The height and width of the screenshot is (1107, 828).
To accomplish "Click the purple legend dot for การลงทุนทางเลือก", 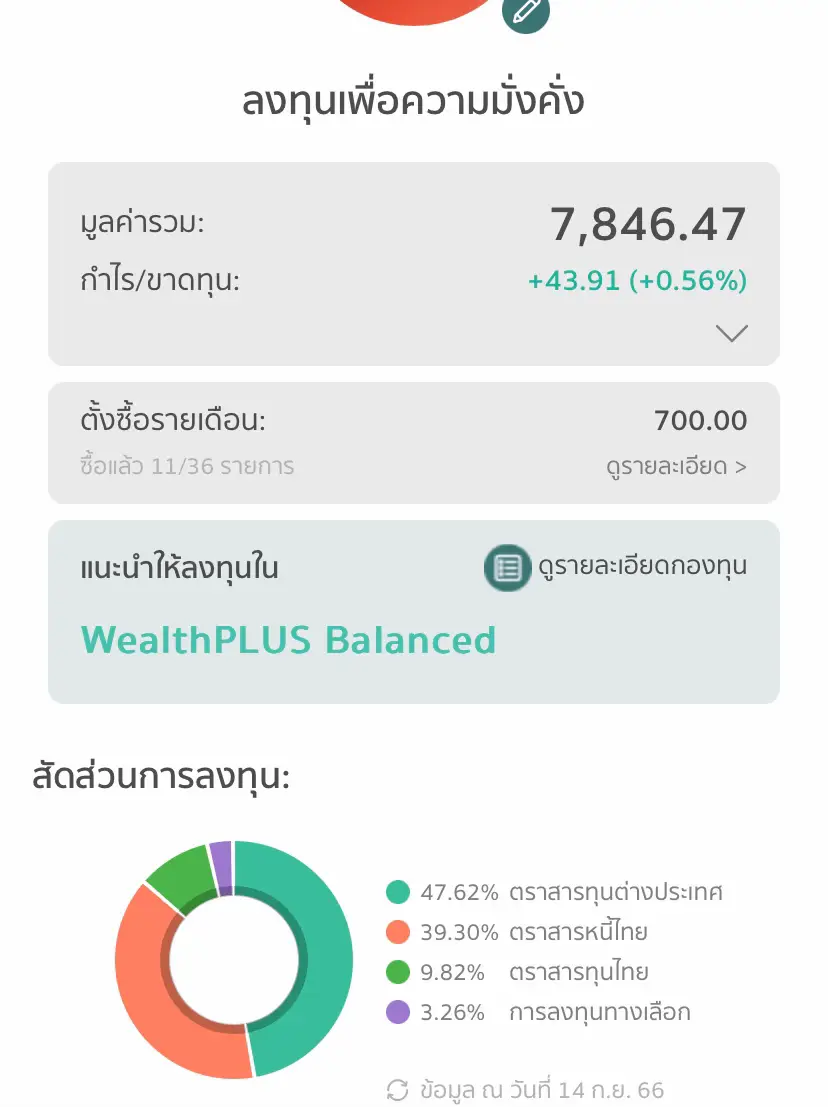I will pyautogui.click(x=396, y=1011).
